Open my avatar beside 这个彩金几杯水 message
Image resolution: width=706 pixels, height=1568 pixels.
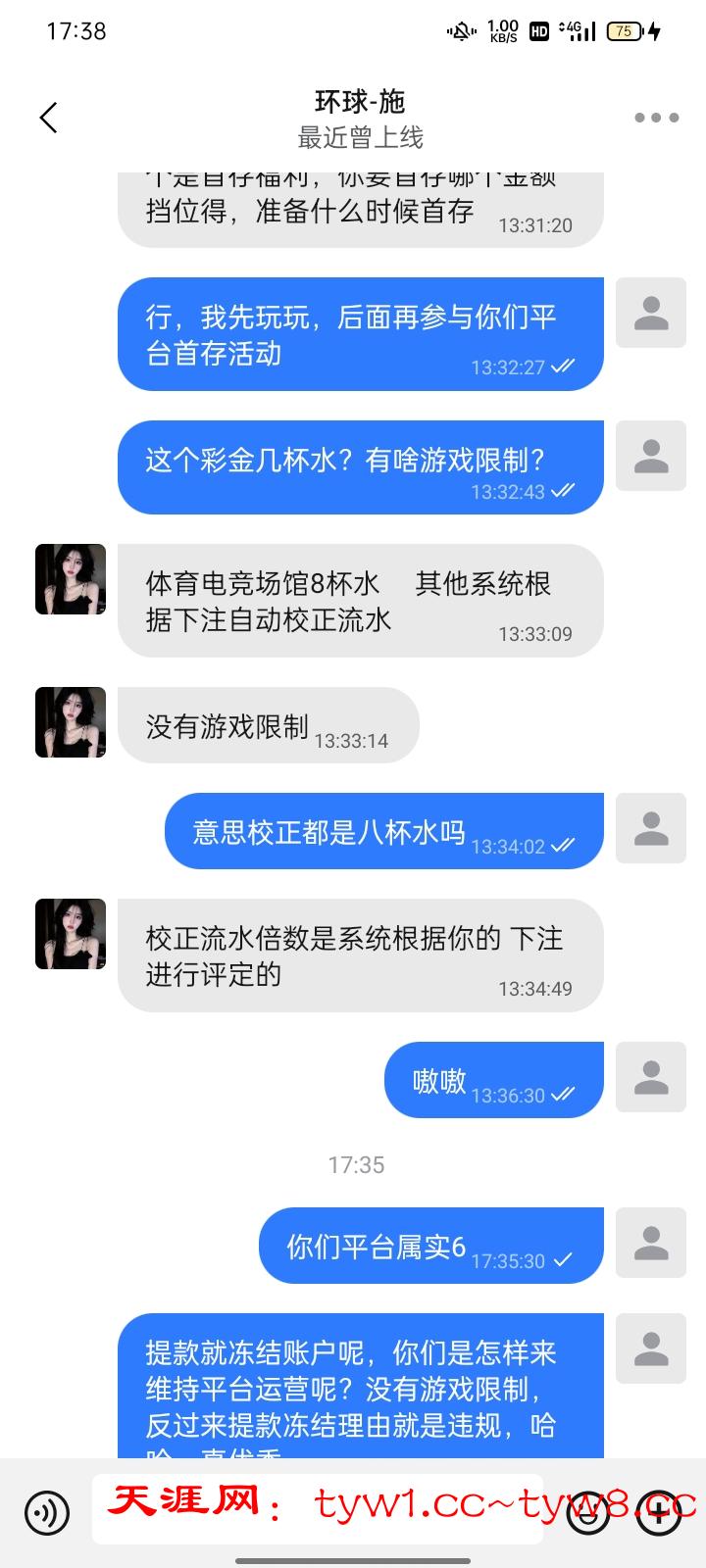pos(650,456)
